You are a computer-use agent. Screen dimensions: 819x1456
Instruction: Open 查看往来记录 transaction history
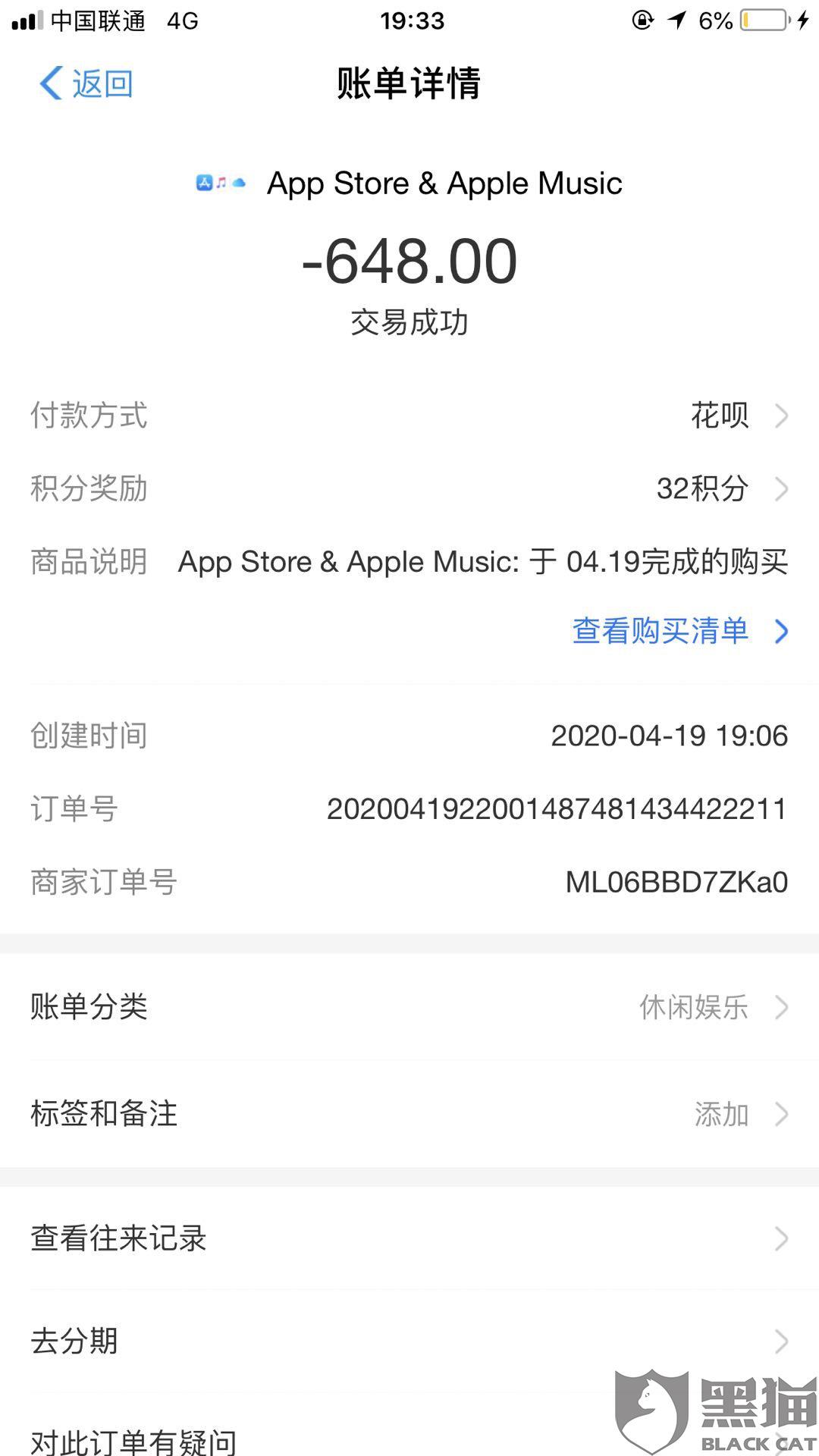click(x=409, y=1238)
